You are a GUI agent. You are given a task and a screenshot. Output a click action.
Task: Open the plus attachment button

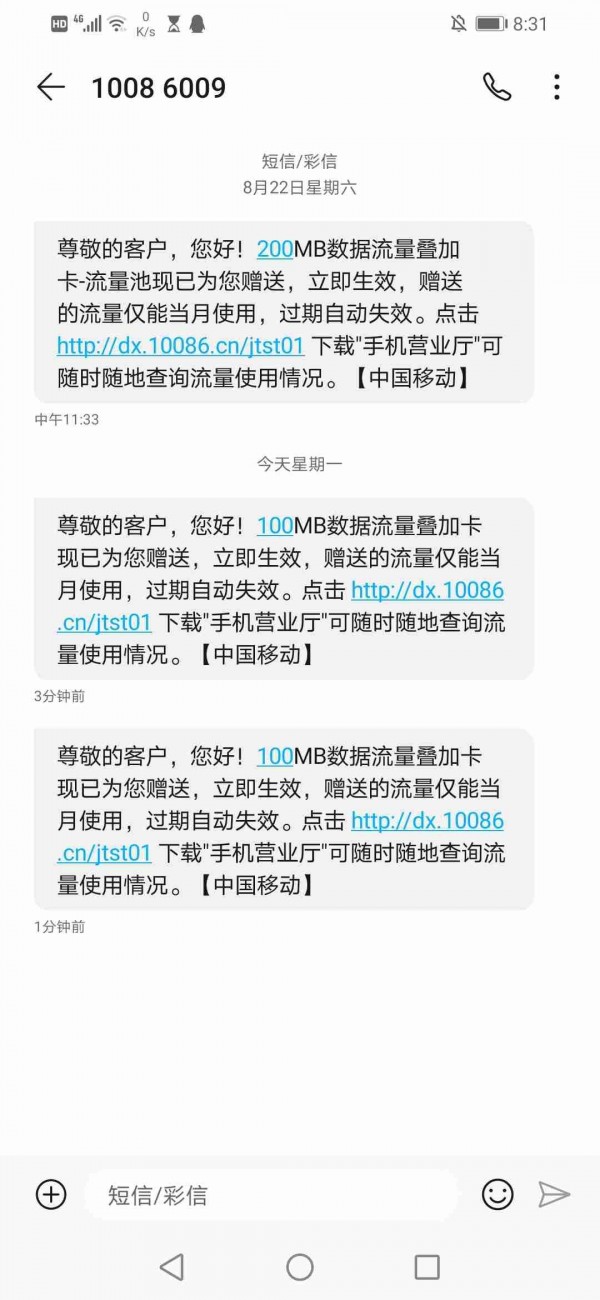[51, 1194]
